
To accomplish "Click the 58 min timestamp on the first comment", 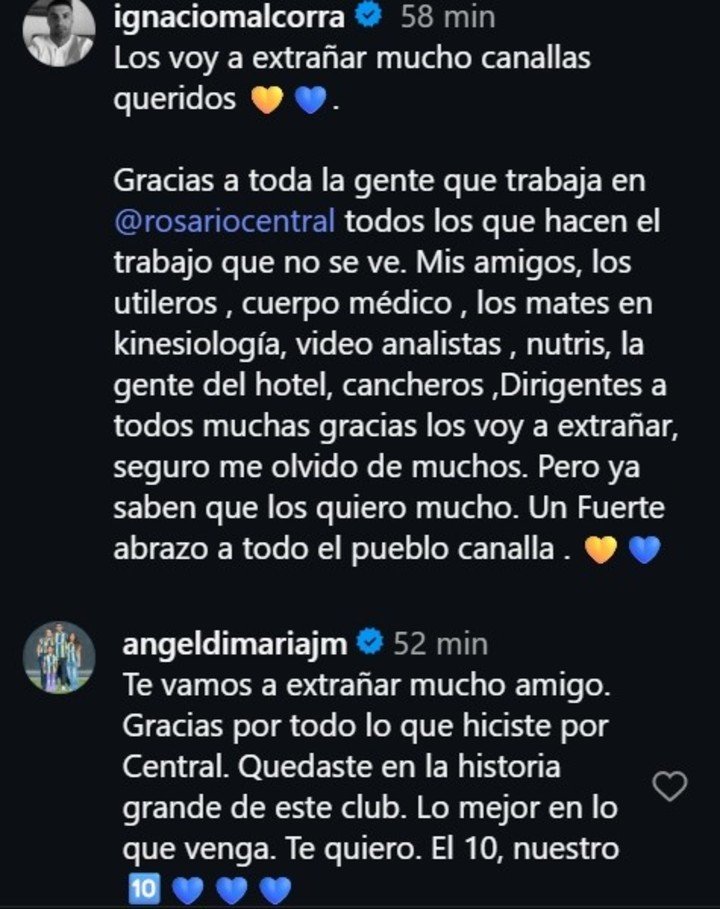I will pos(446,15).
